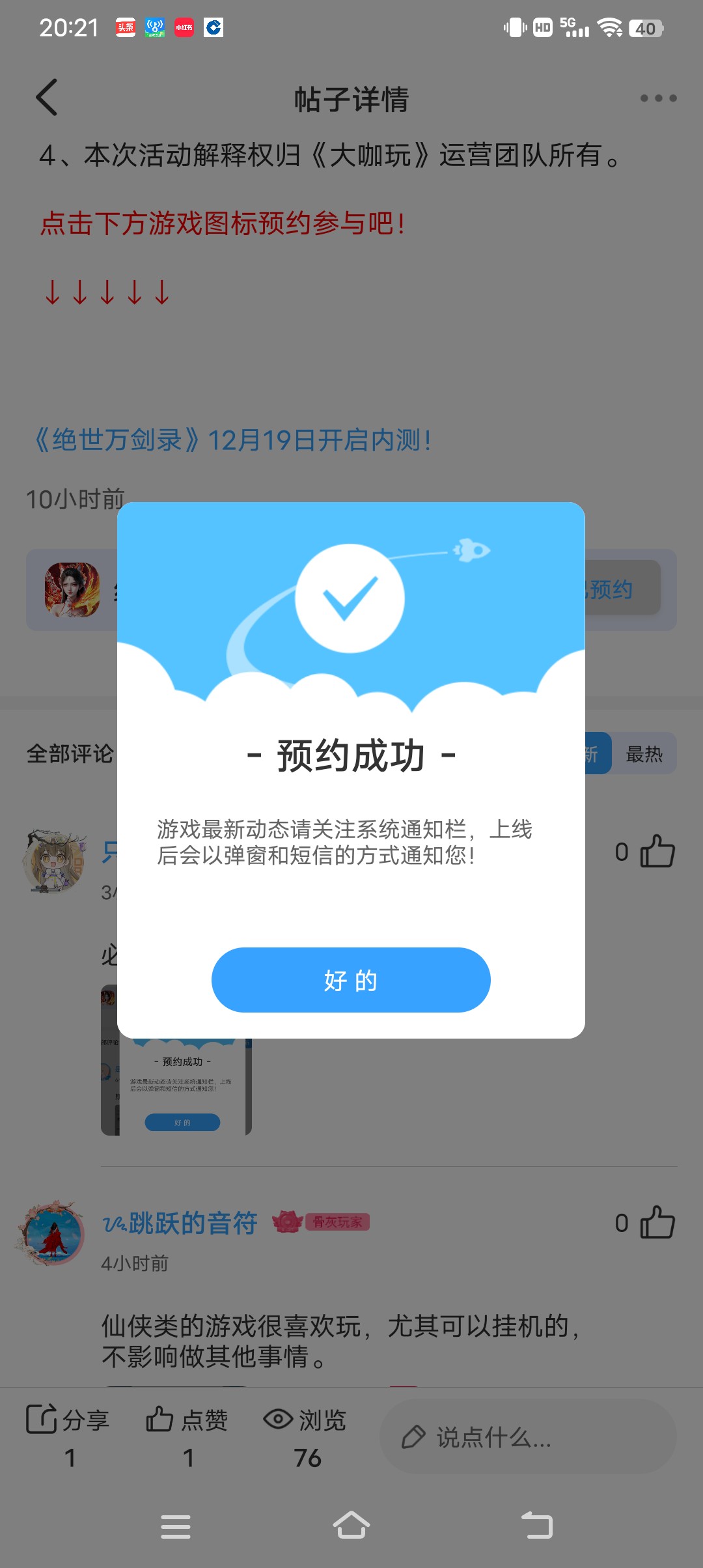703x1568 pixels.
Task: Like the comment by 跳跃的音符
Action: 657,1222
